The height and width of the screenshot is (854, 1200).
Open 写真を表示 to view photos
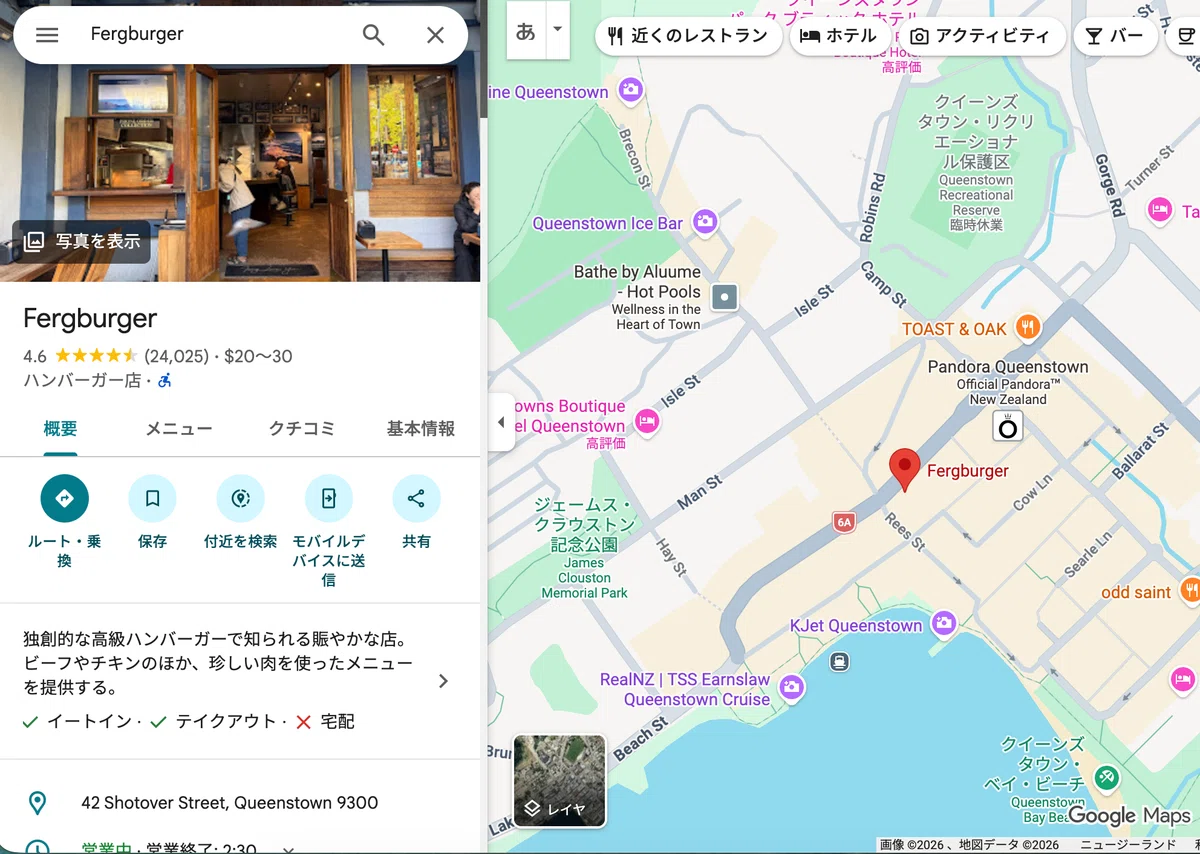[x=82, y=242]
